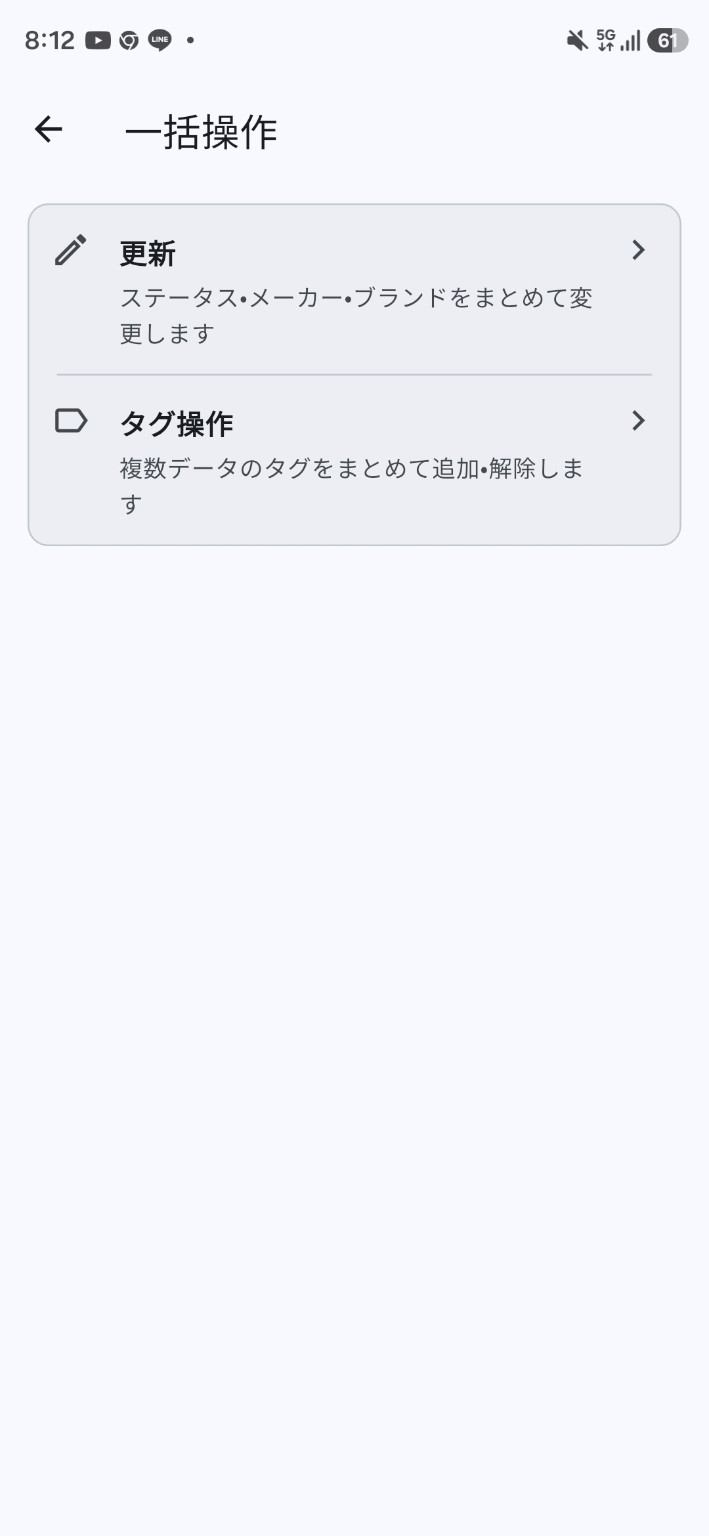
Task: Open the タグ操作 row
Action: click(x=354, y=460)
